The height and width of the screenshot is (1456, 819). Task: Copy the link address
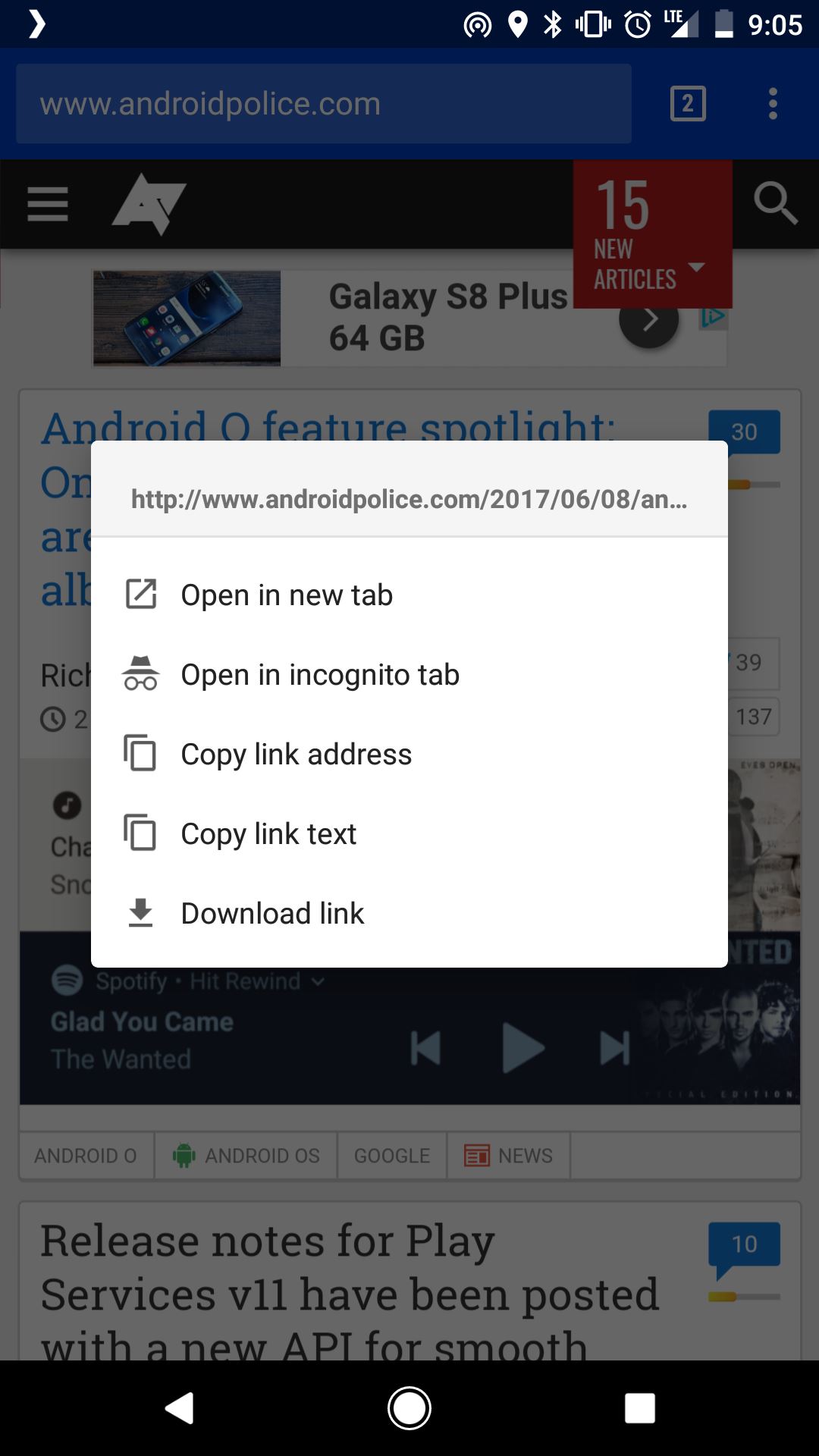tap(296, 755)
